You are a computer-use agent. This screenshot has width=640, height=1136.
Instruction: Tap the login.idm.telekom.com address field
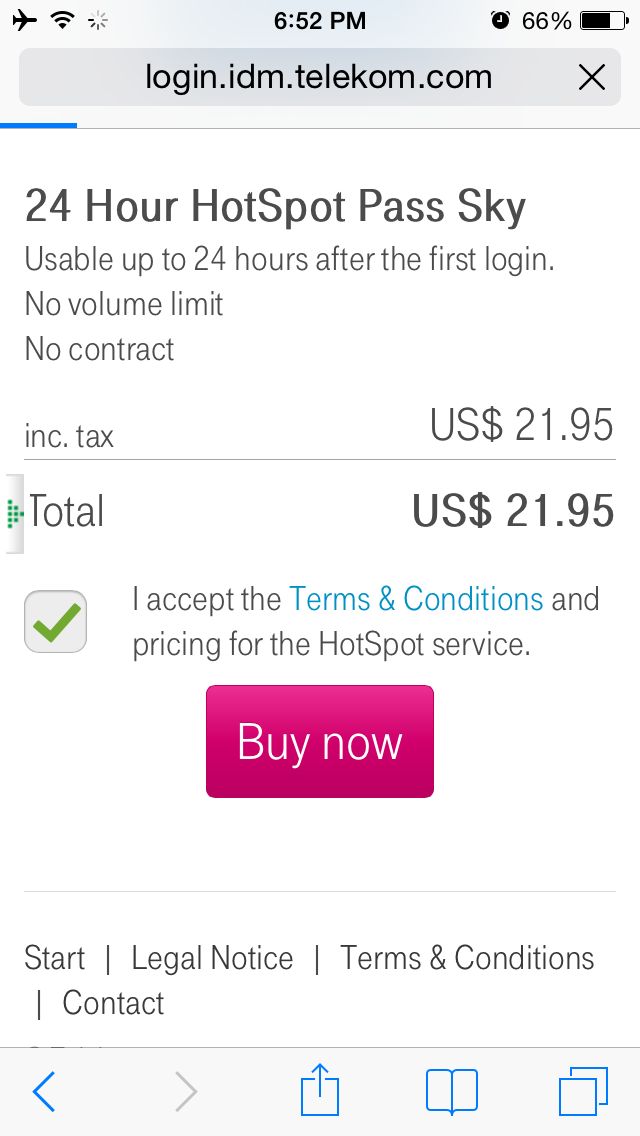[319, 78]
